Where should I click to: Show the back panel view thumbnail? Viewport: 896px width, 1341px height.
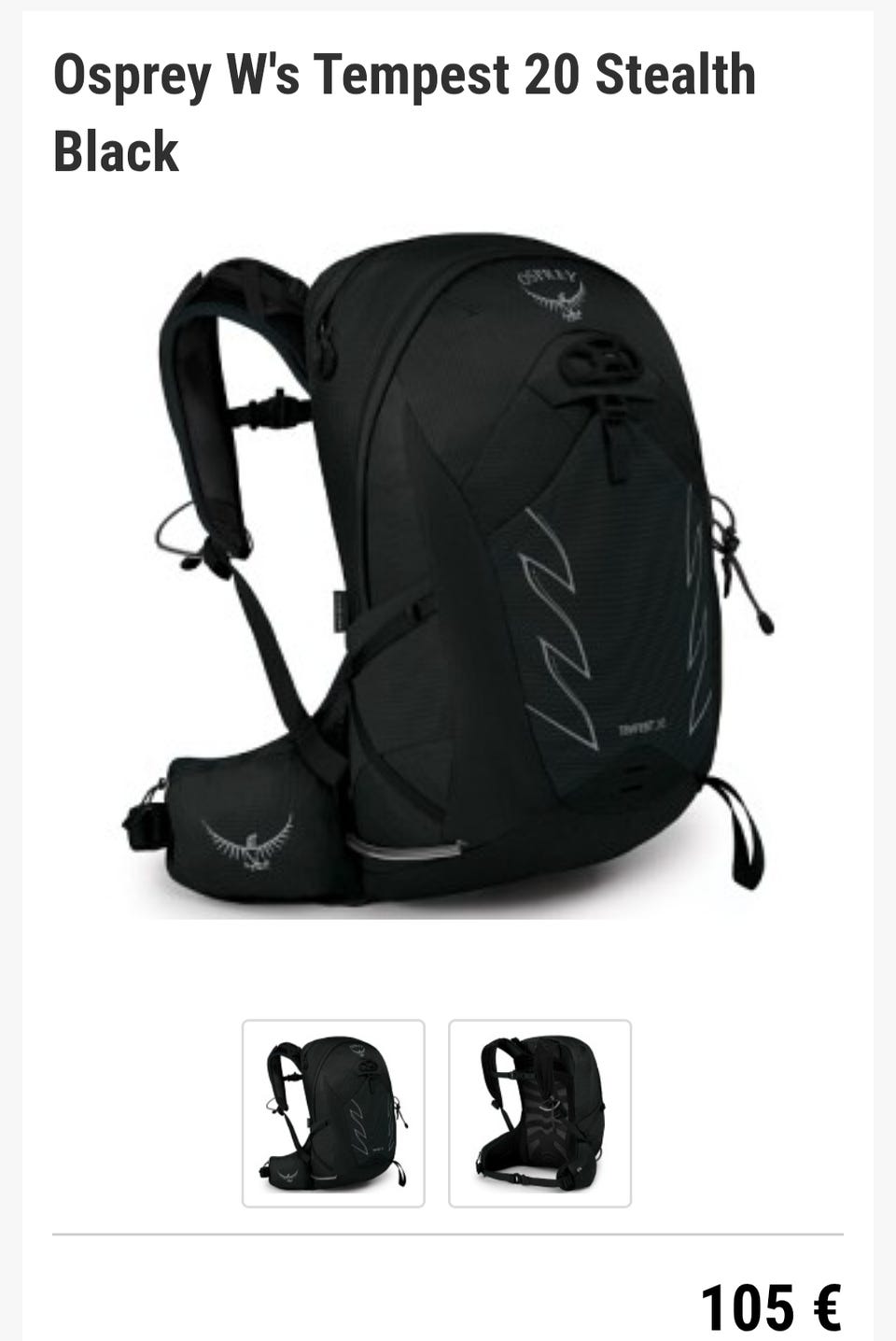(539, 1113)
